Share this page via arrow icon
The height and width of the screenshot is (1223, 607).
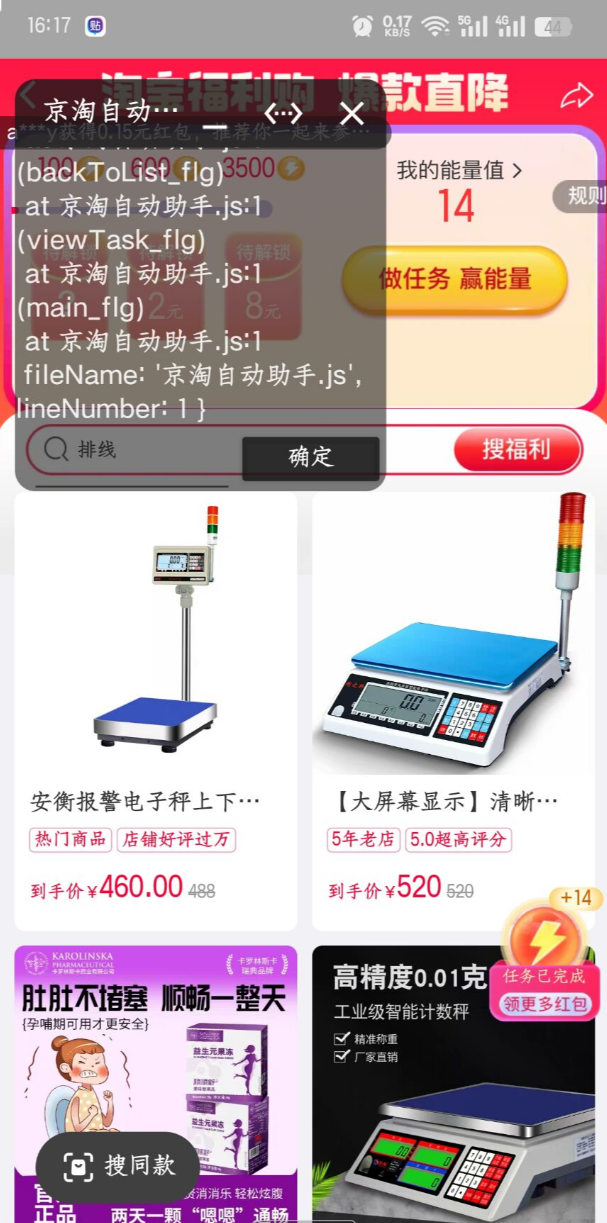tap(577, 95)
